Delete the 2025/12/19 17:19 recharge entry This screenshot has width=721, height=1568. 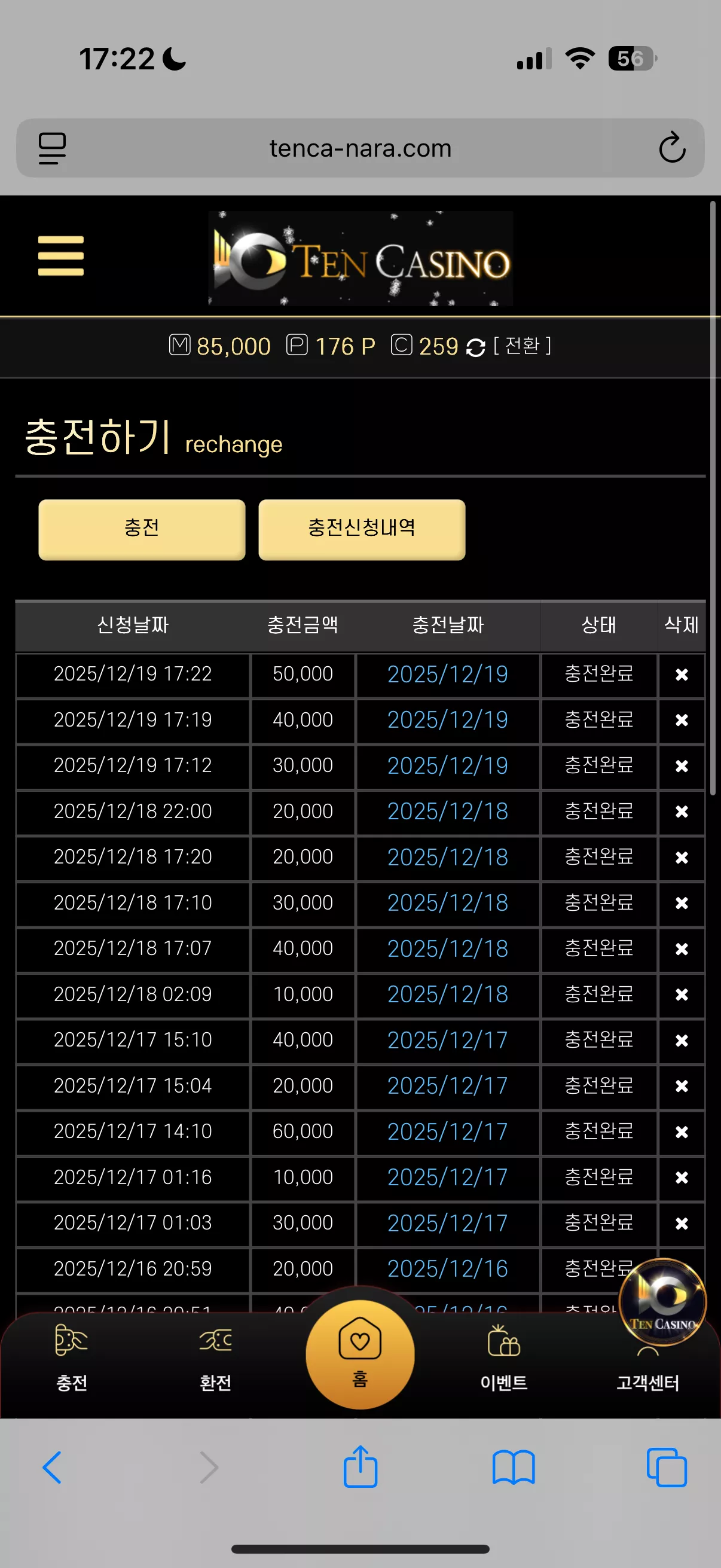click(682, 720)
